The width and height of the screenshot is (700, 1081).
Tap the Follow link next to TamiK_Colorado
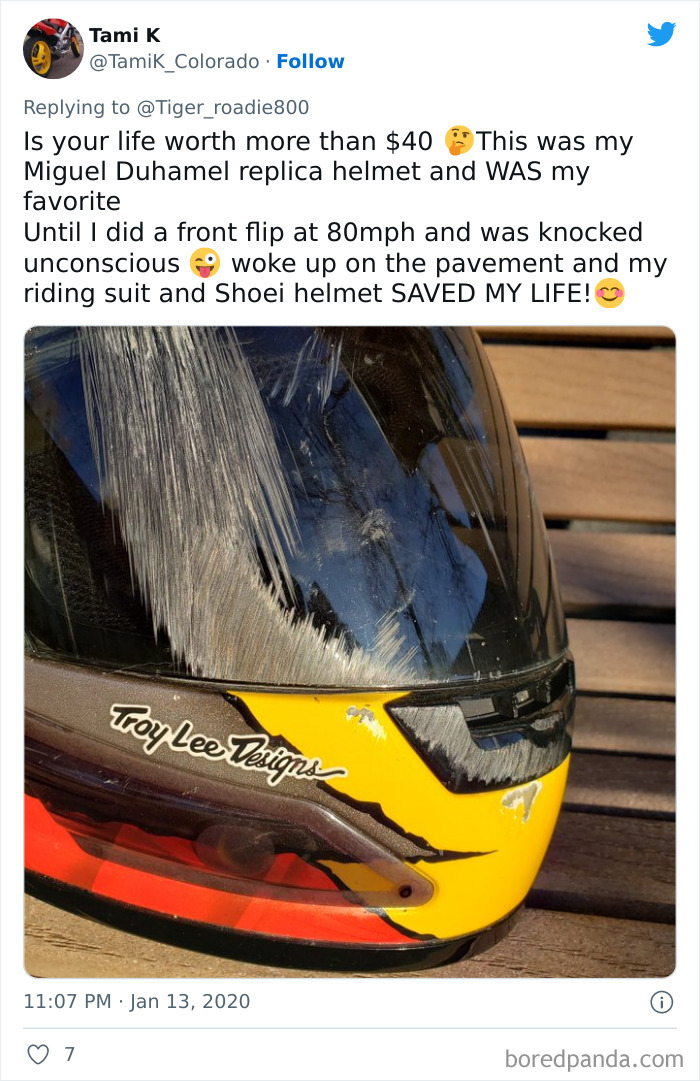pyautogui.click(x=310, y=62)
